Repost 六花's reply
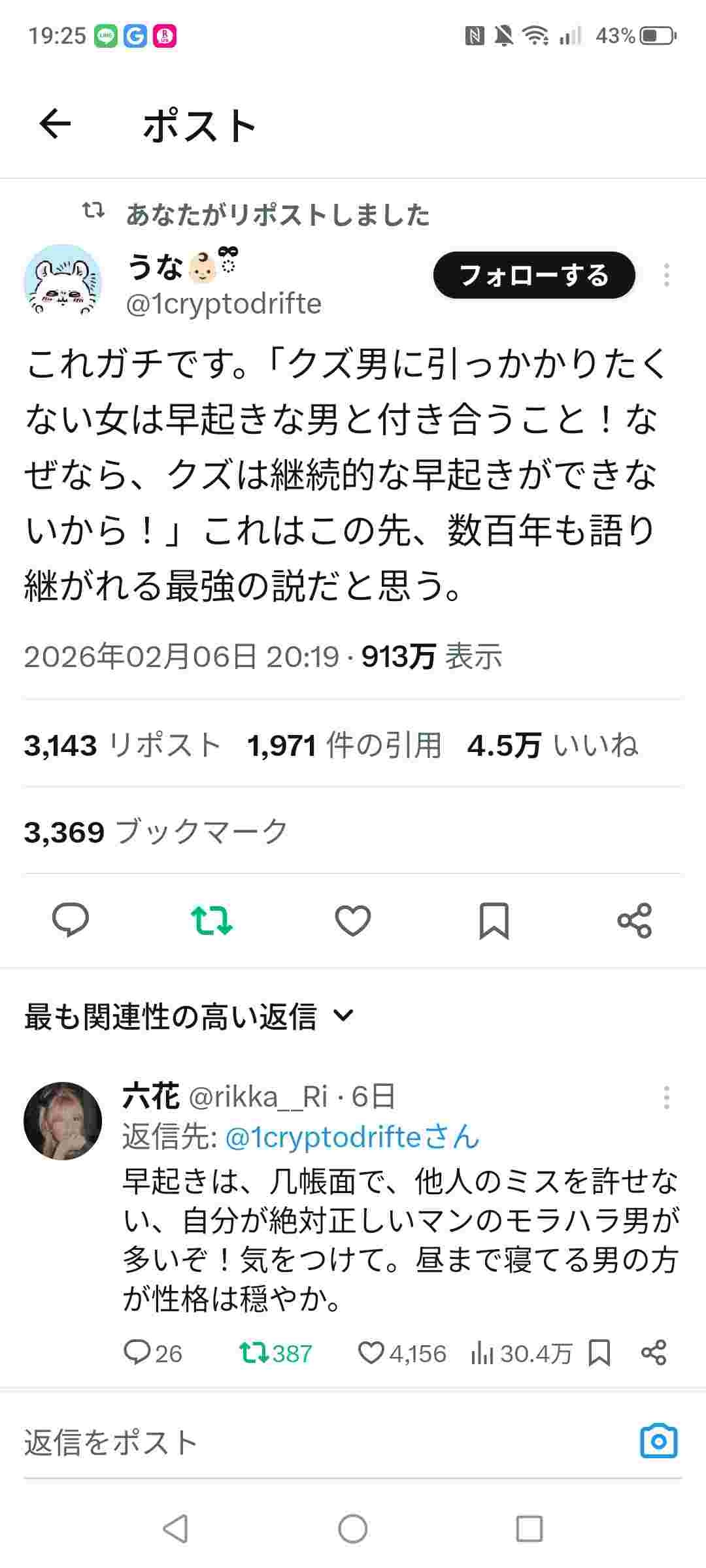Screen dimensions: 706x1568 coord(254,1353)
